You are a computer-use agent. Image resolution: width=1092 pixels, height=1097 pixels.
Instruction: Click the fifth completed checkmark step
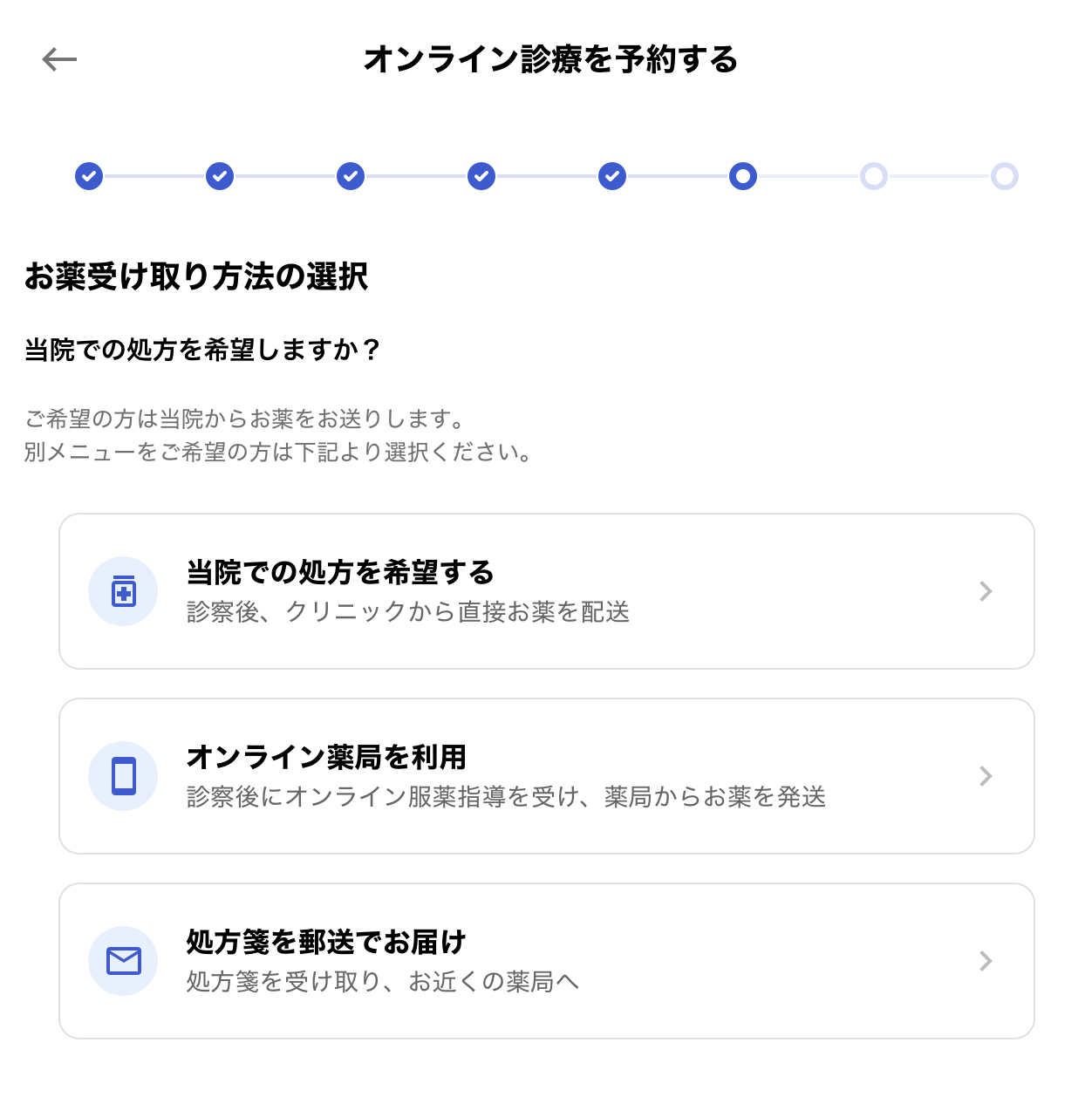[611, 176]
